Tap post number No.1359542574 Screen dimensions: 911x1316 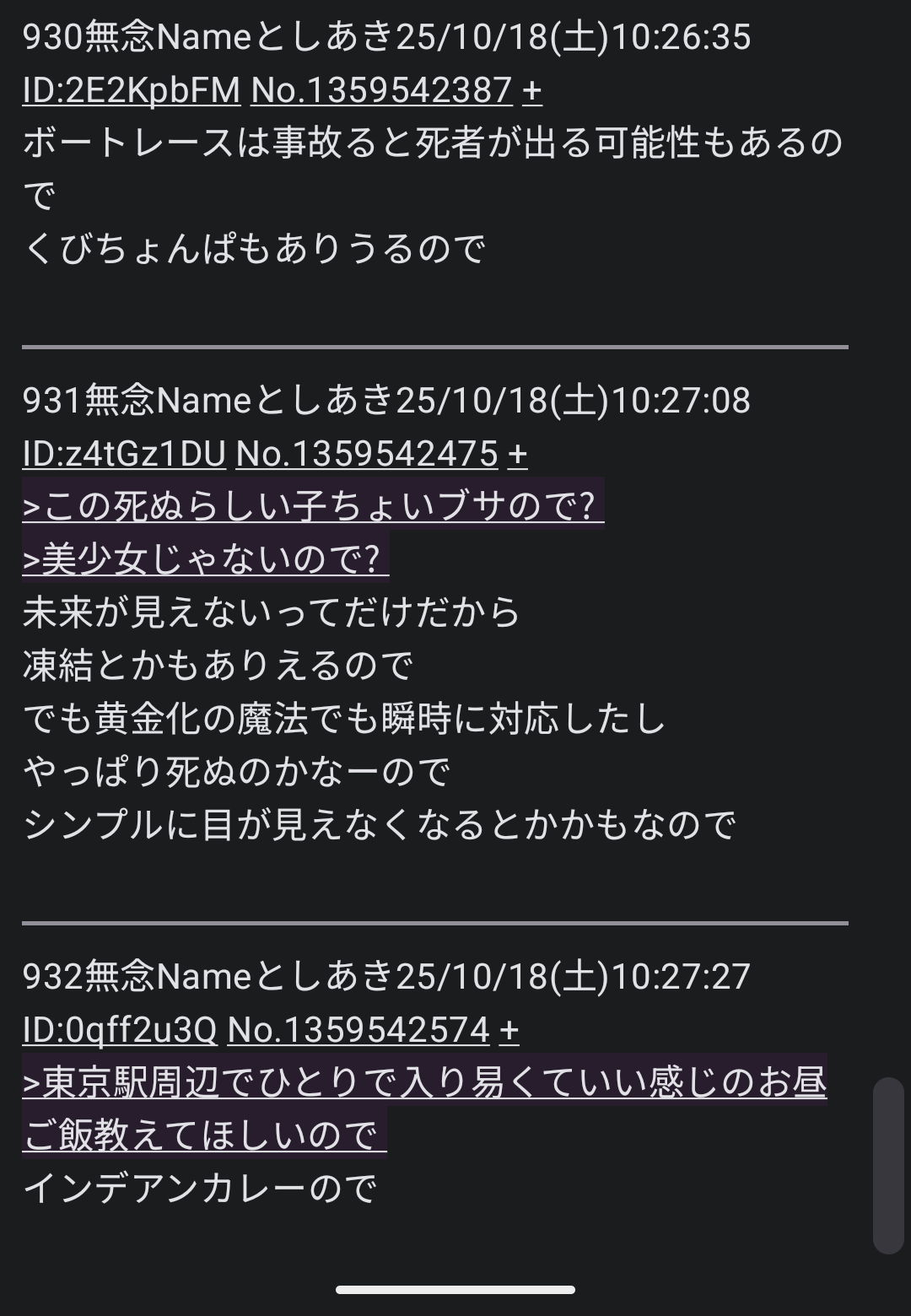coord(358,1029)
